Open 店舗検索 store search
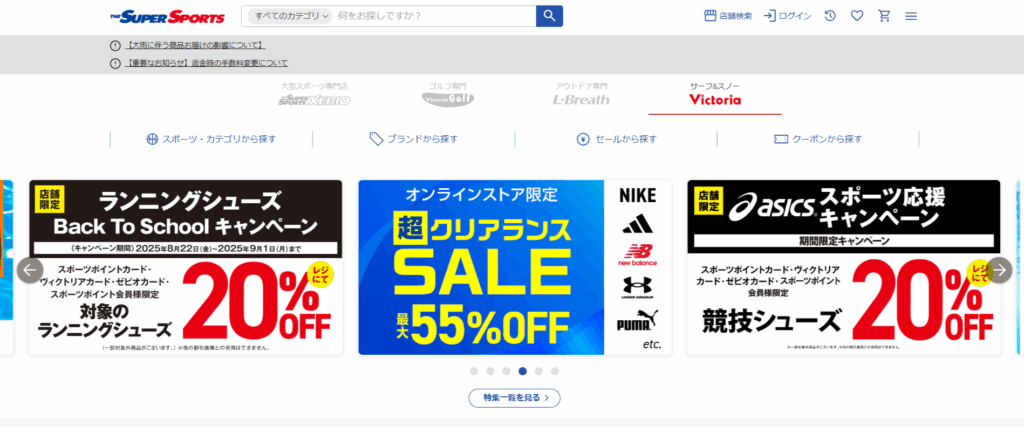This screenshot has width=1024, height=427. pyautogui.click(x=728, y=16)
